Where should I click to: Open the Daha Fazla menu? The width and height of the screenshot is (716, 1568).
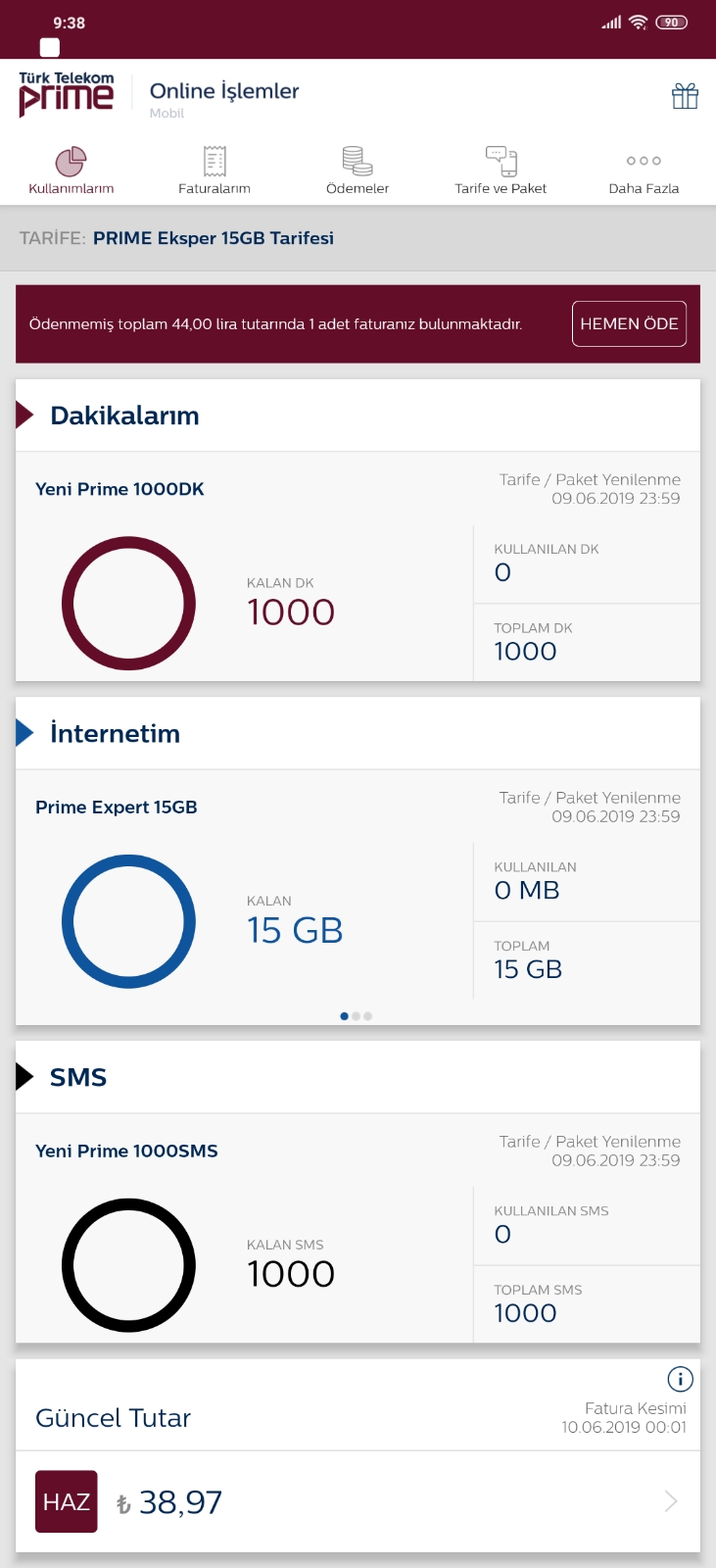pos(644,170)
